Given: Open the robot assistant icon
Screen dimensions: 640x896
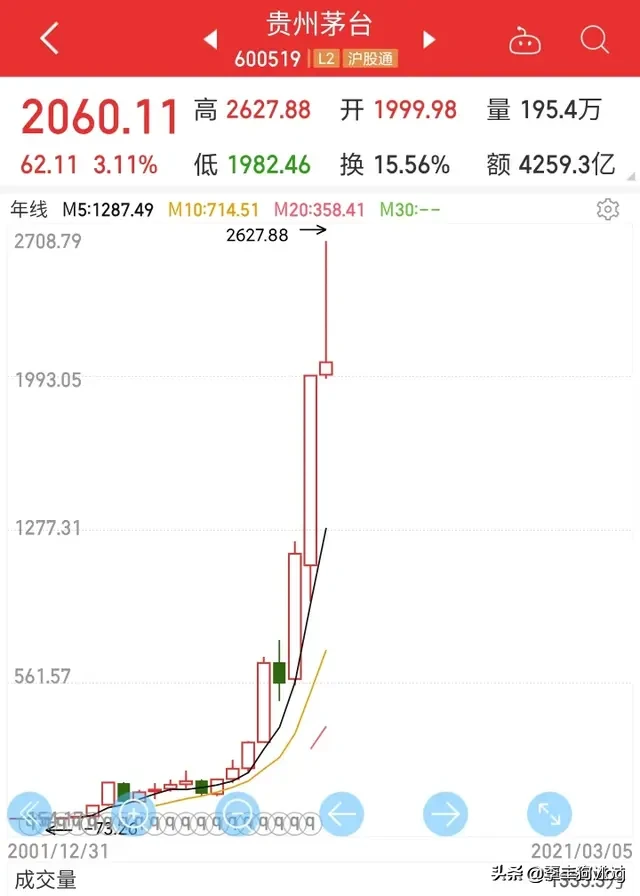Looking at the screenshot, I should point(525,40).
